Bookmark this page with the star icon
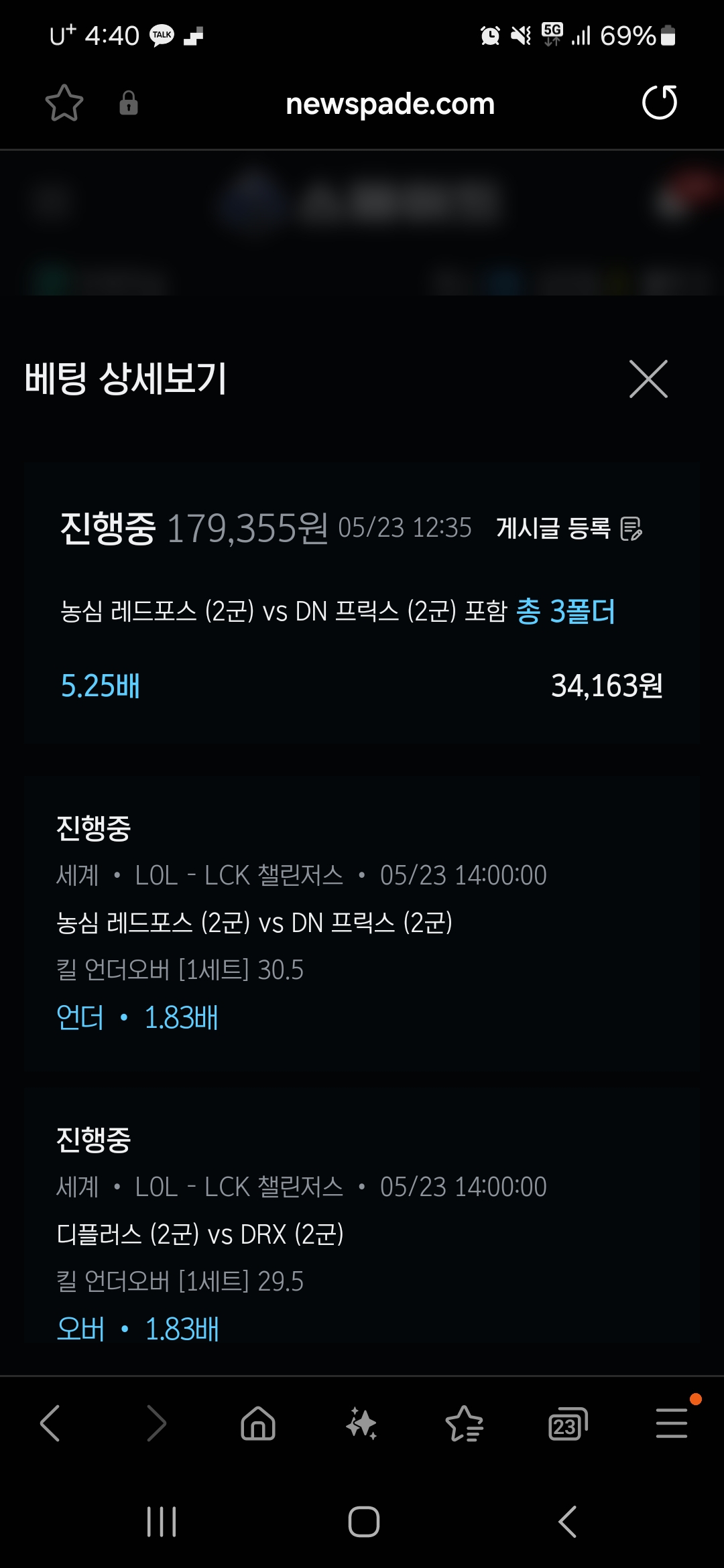This screenshot has width=724, height=1568. point(64,103)
